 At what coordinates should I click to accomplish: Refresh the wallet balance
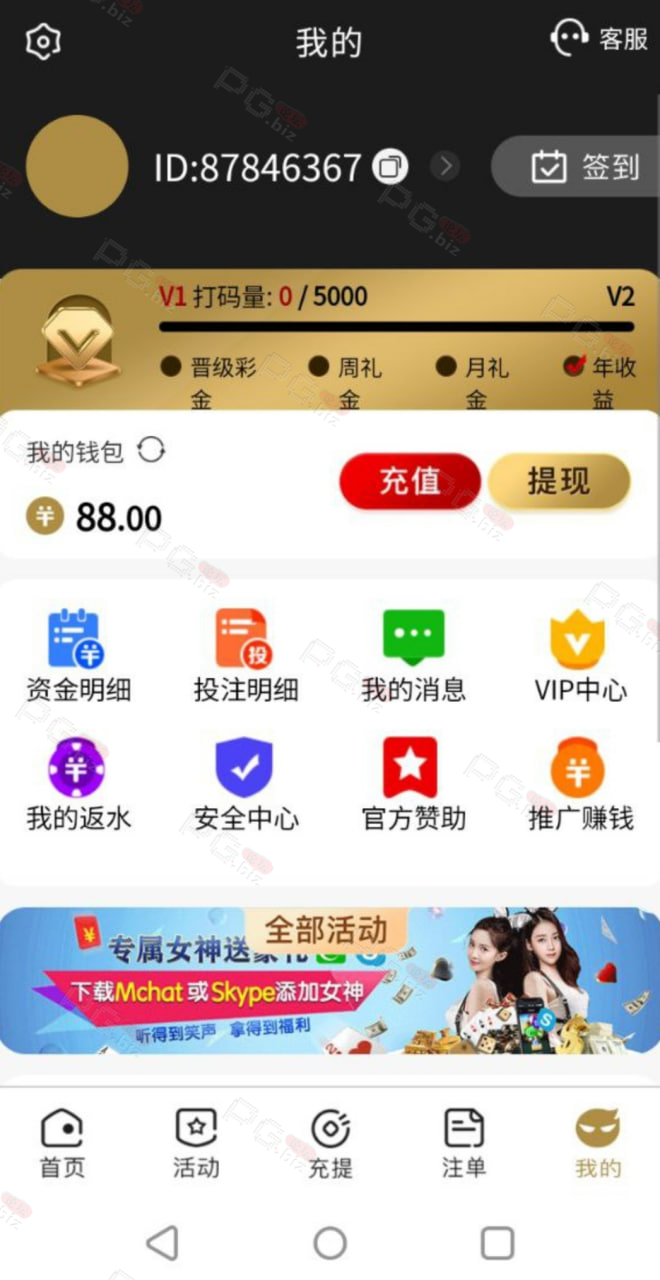click(x=151, y=450)
